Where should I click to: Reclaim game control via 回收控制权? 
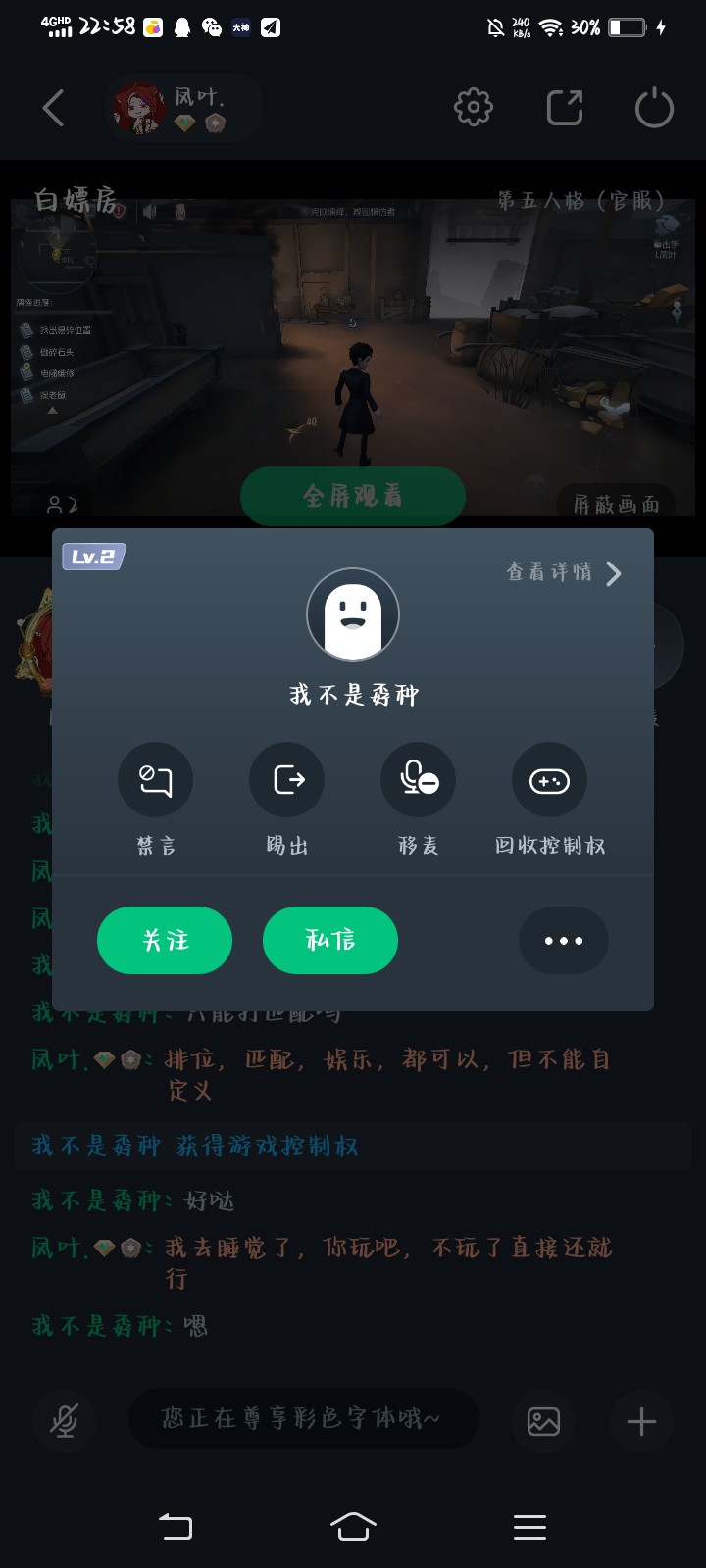(x=549, y=780)
